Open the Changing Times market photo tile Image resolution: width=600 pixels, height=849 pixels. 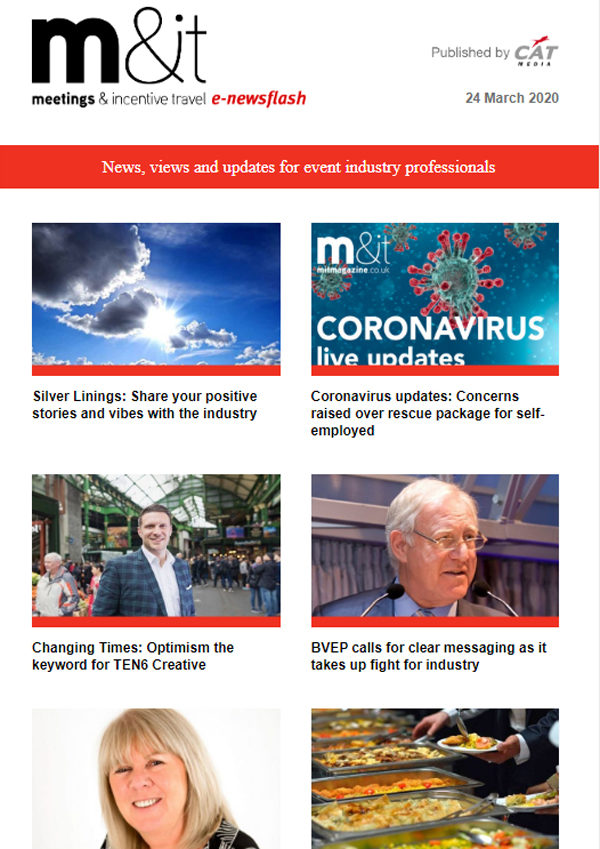tap(156, 545)
